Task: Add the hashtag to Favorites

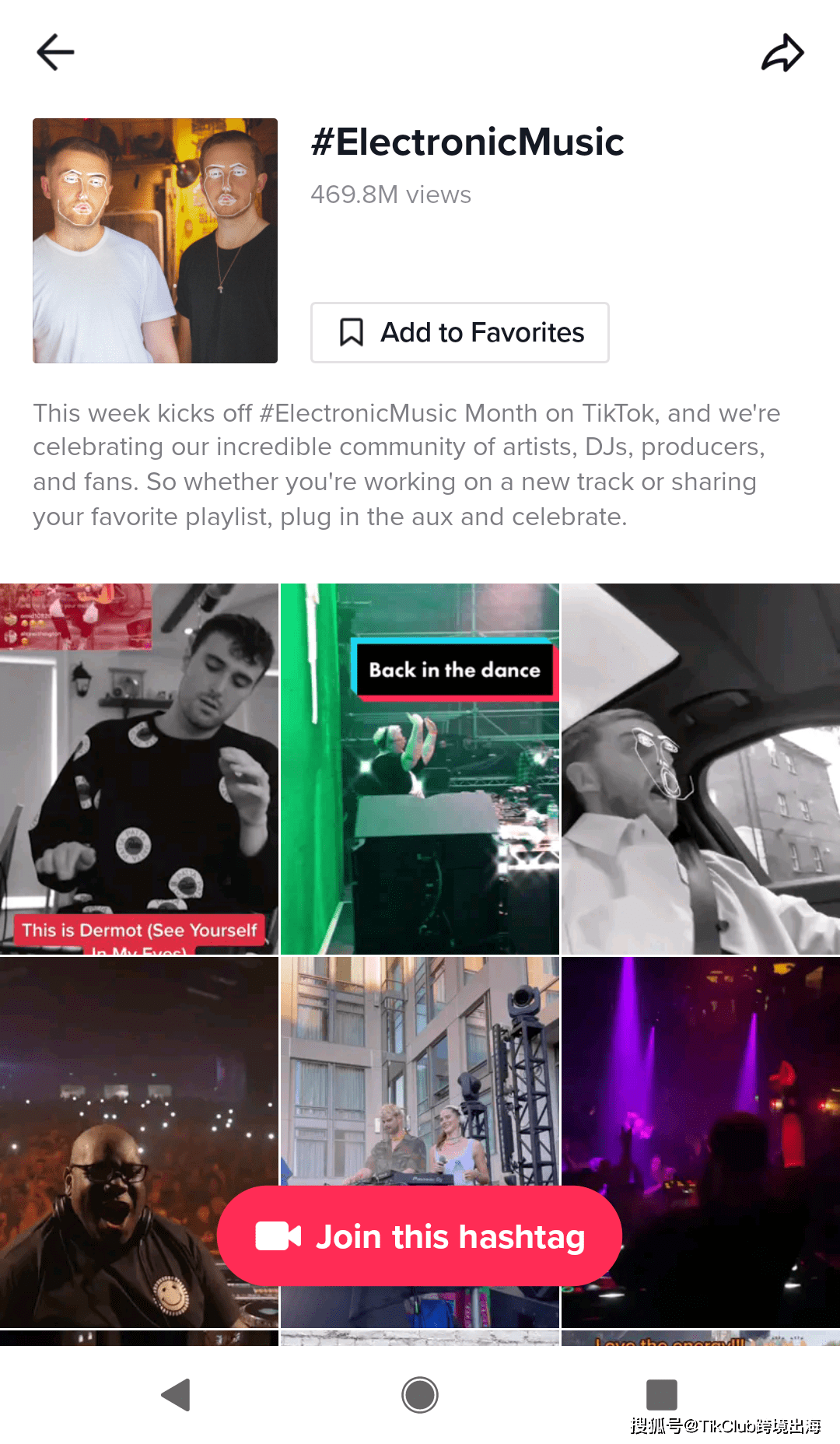Action: [x=460, y=332]
